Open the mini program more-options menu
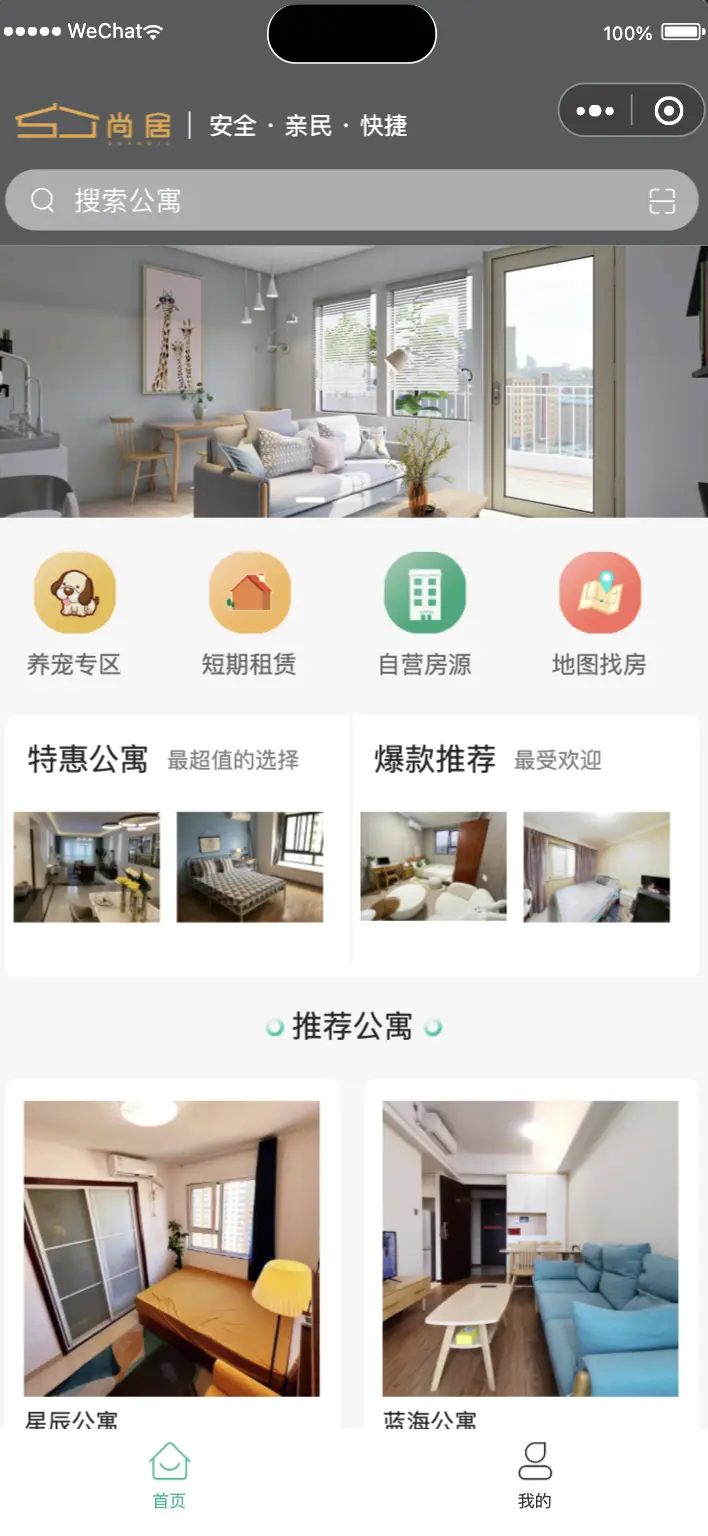The height and width of the screenshot is (1536, 708). point(595,110)
